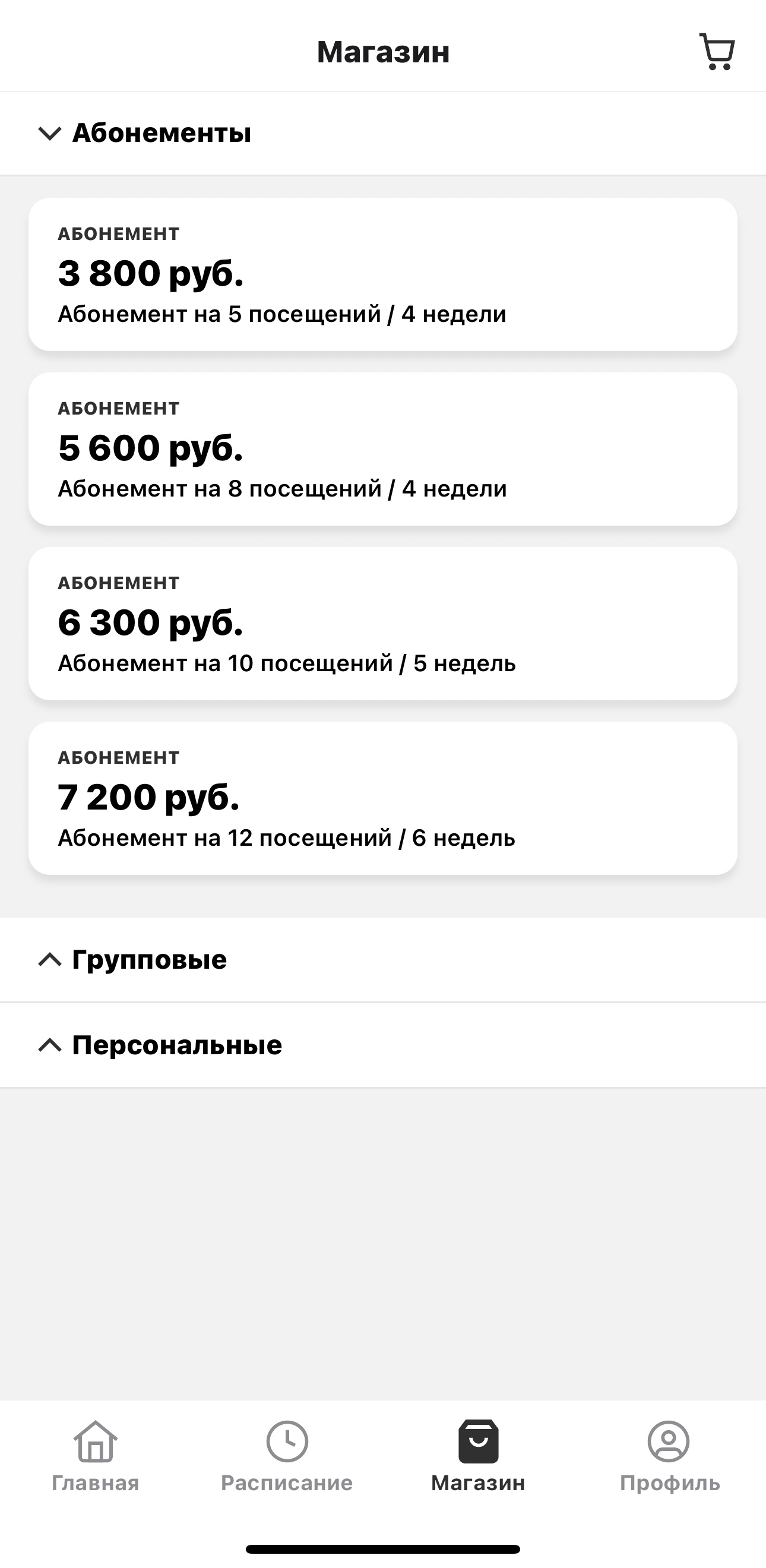Screen dimensions: 766x1568
Task: Go to the Главная tab
Action: (x=96, y=1456)
